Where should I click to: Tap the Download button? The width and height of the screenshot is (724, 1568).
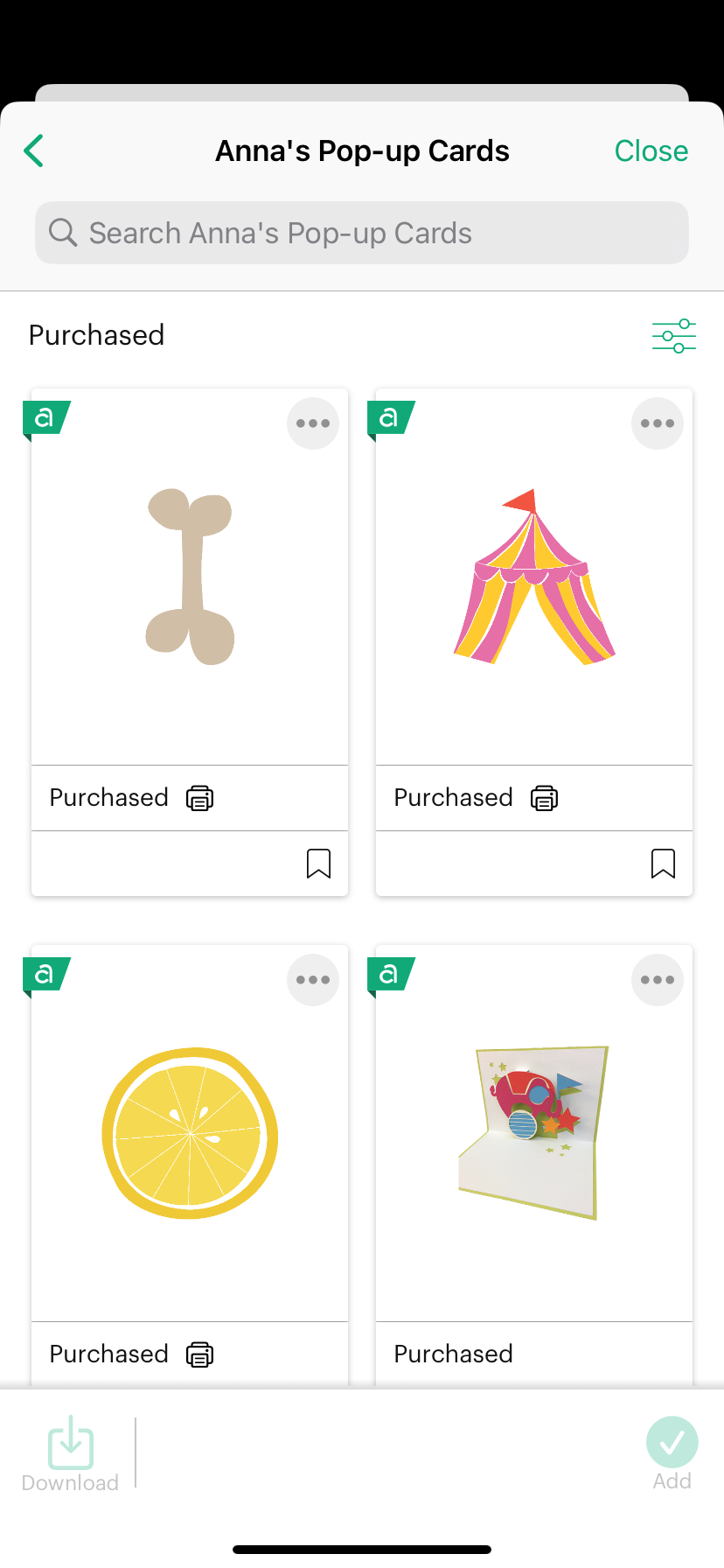pyautogui.click(x=70, y=1453)
